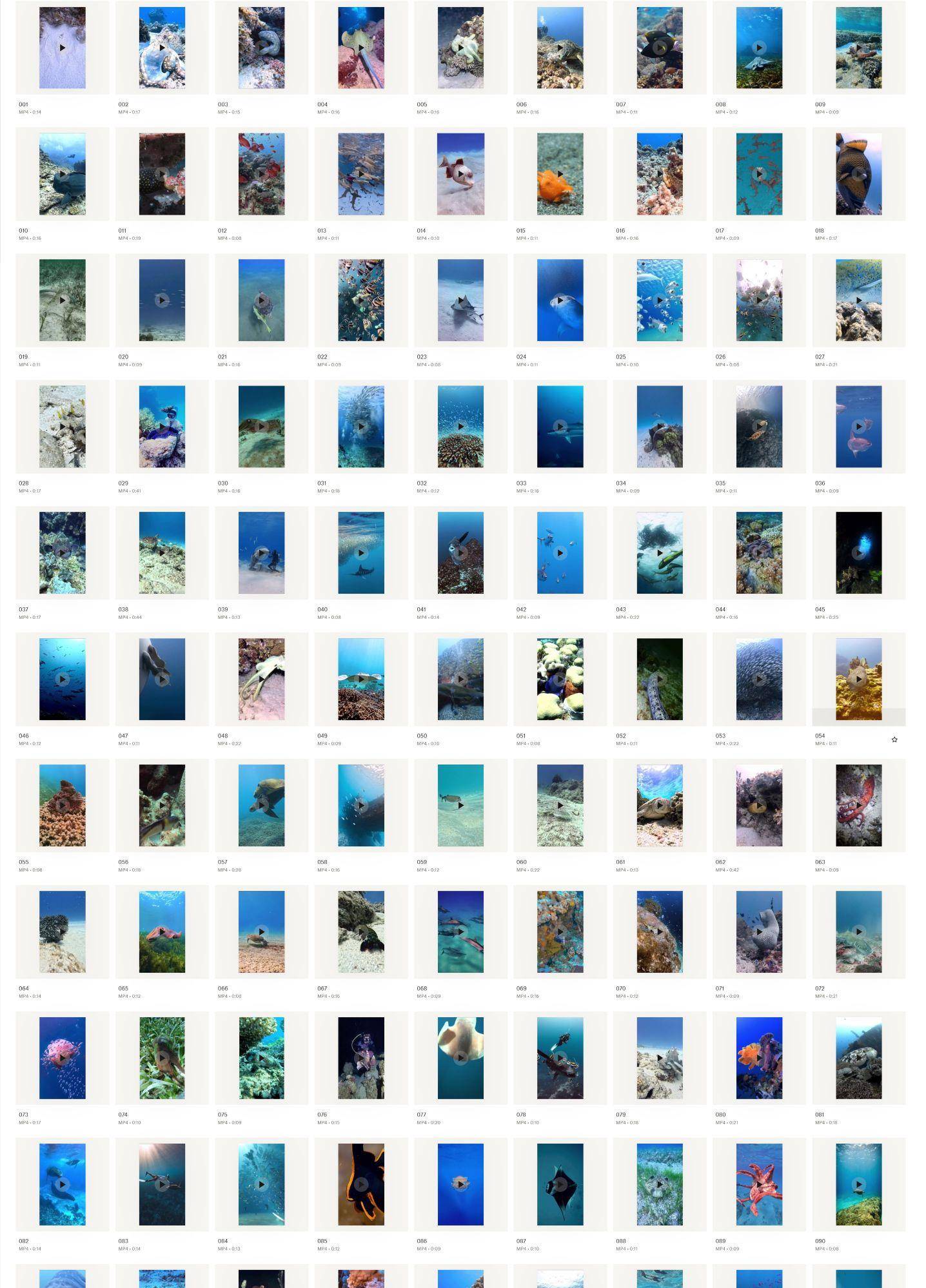The height and width of the screenshot is (1288, 926).
Task: Open video 015 with orange fish
Action: coord(560,174)
